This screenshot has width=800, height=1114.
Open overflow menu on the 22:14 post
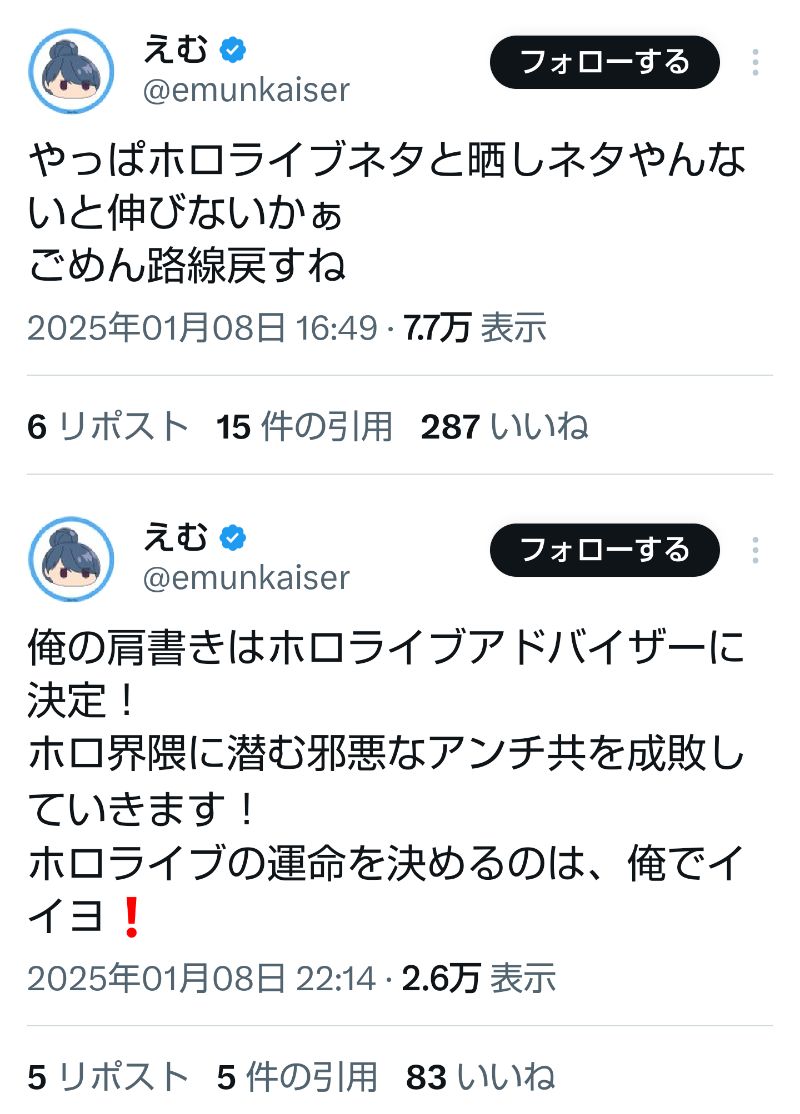click(755, 550)
